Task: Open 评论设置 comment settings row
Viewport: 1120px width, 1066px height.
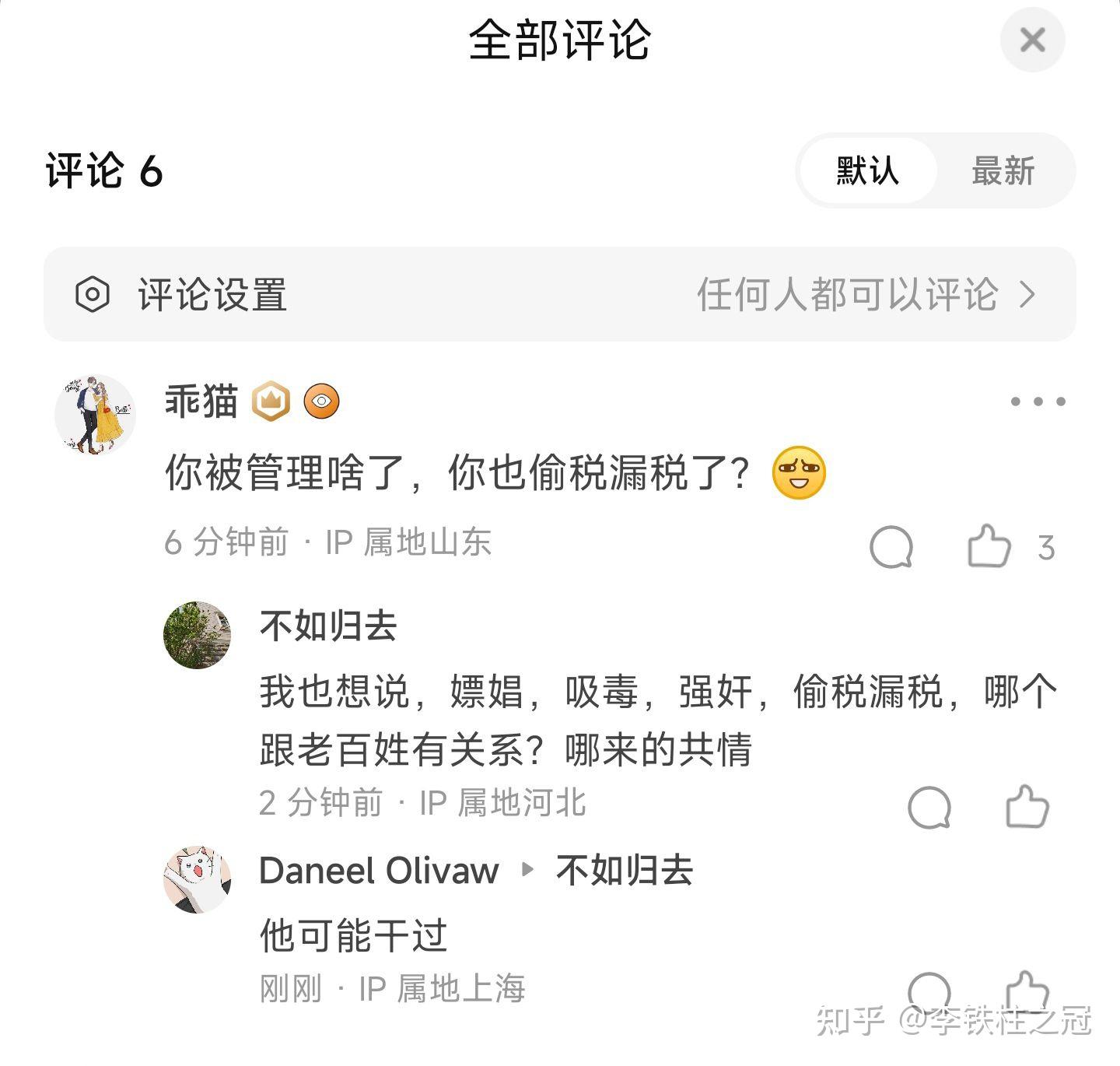Action: point(559,295)
